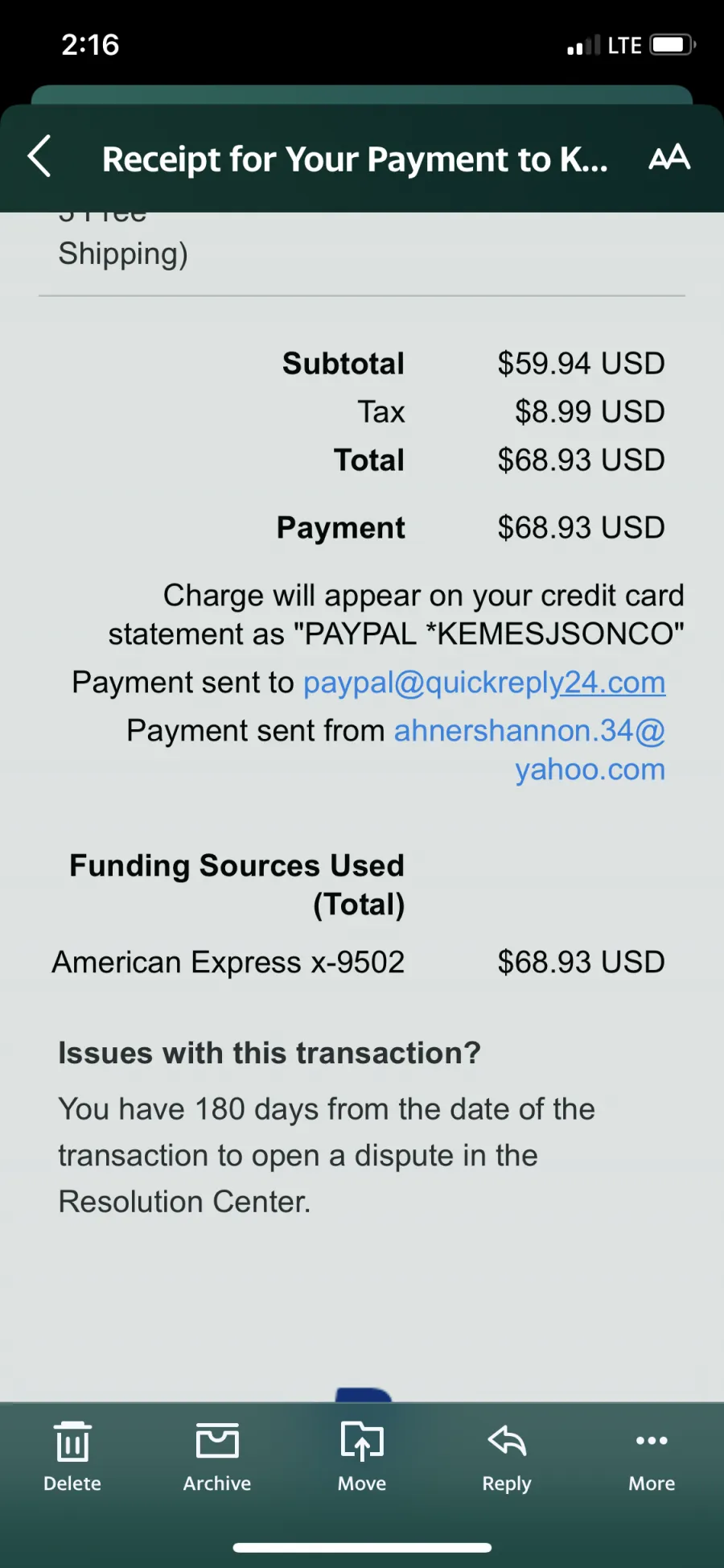Go back from the receipt email

click(x=39, y=156)
